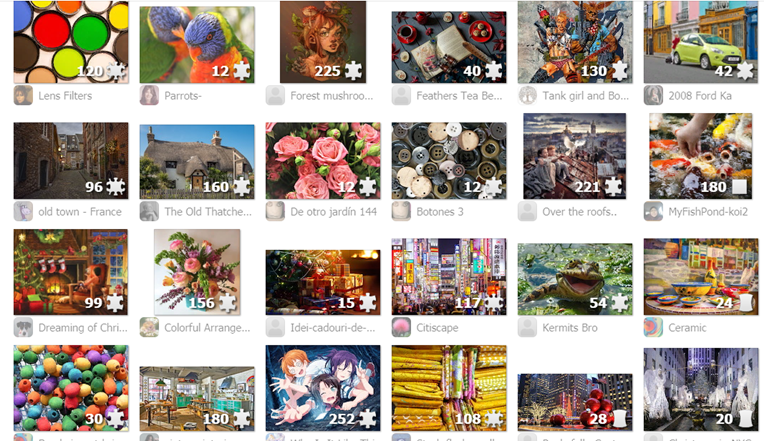764x441 pixels.
Task: Open the Kermits Bro puzzle
Action: (x=575, y=280)
